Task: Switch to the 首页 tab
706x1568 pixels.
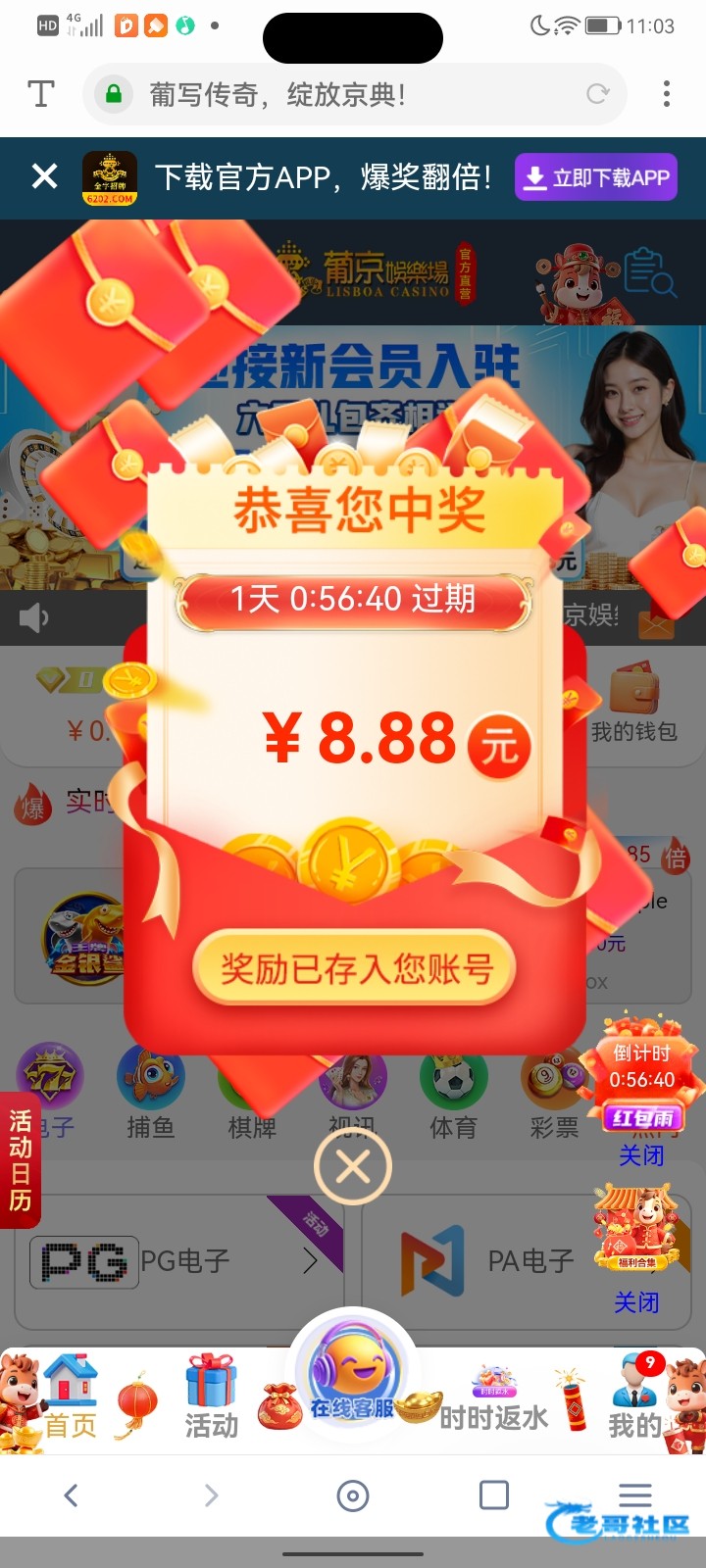Action: click(x=71, y=1403)
